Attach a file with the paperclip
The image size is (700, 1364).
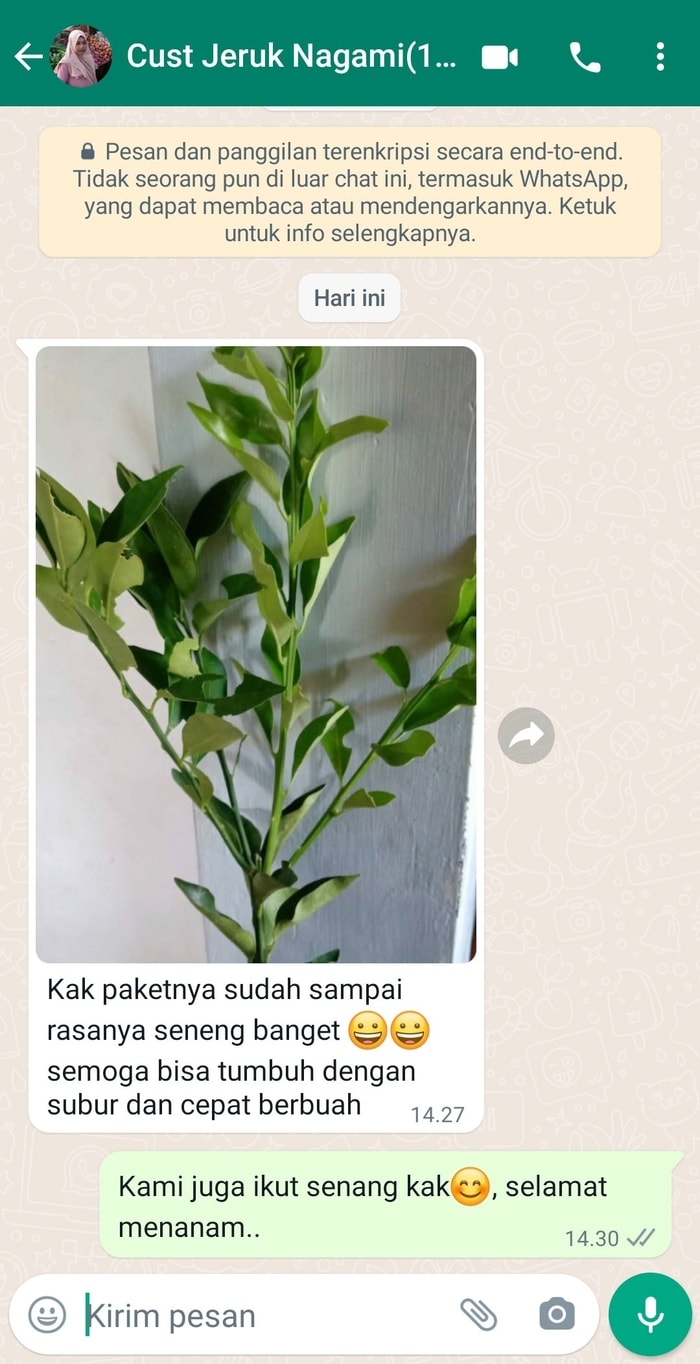(x=479, y=1314)
